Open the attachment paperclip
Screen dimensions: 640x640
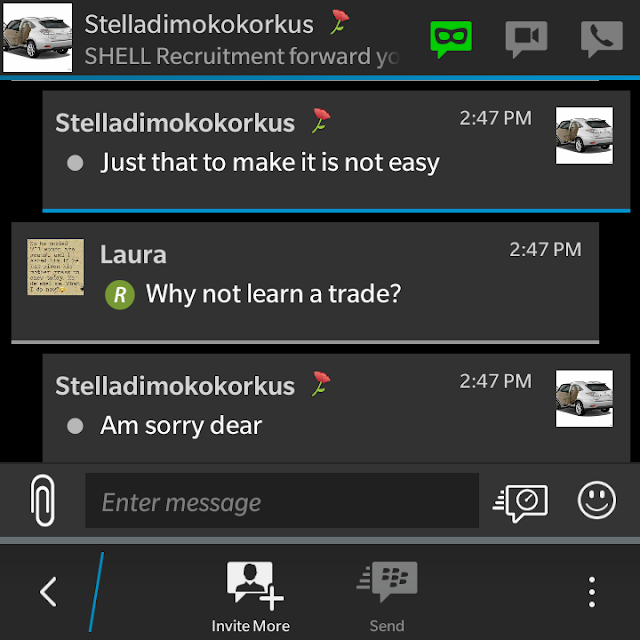tap(42, 501)
